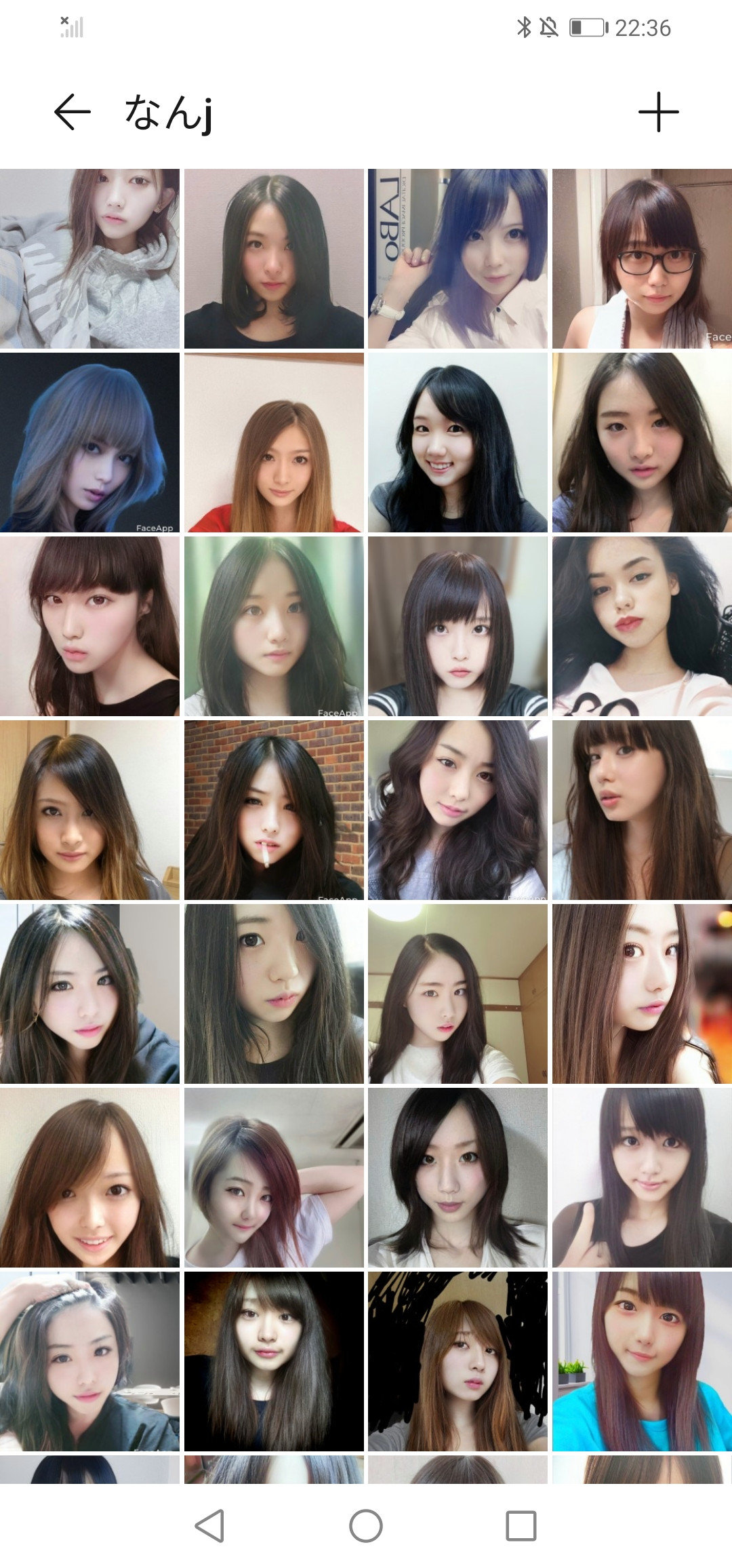Screen dimensions: 732x1568
Task: Open the photo with short two-tone bob hair
Action: (274, 1177)
